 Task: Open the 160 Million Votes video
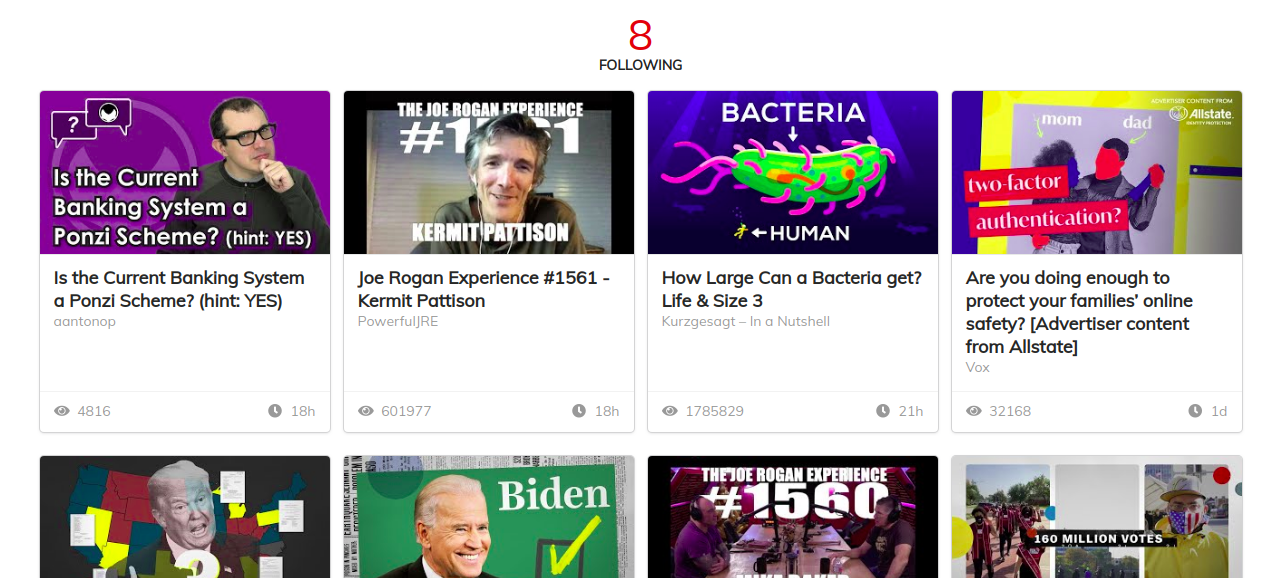click(1097, 517)
